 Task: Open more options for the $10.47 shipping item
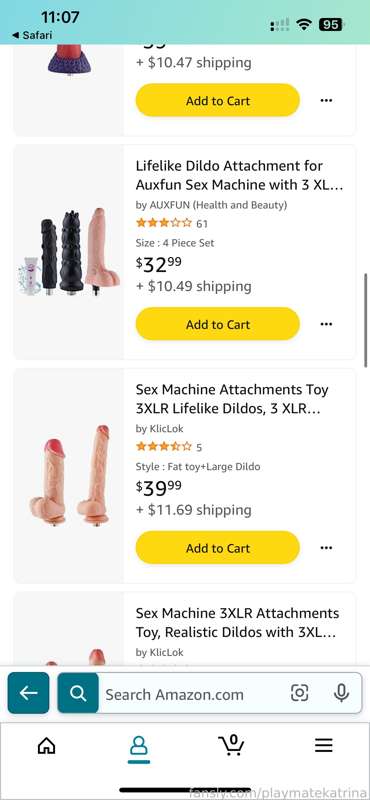coord(326,101)
